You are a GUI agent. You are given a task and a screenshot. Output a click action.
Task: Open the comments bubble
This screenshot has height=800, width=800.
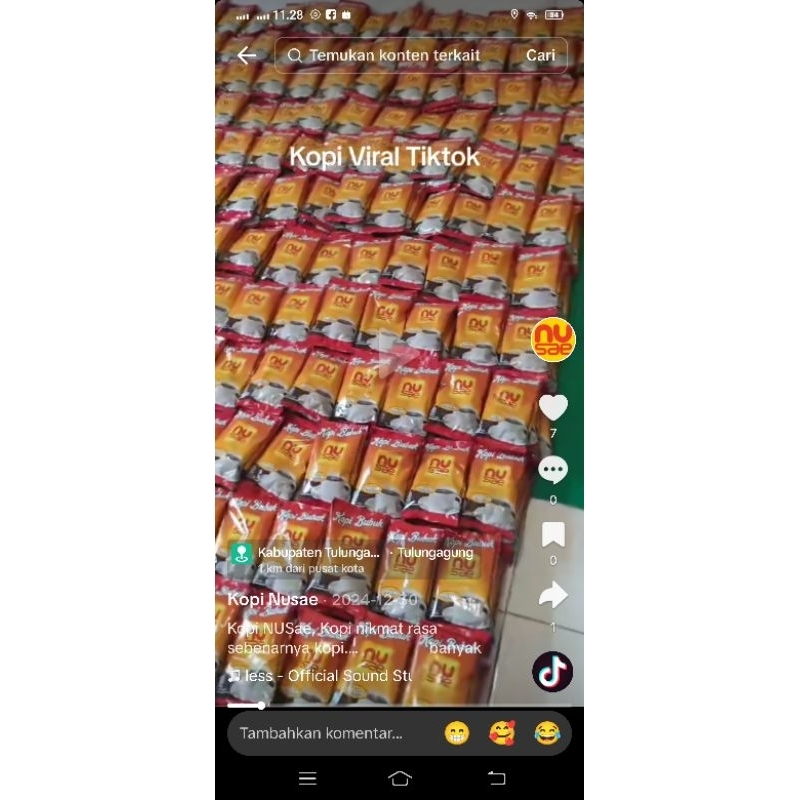[x=553, y=470]
